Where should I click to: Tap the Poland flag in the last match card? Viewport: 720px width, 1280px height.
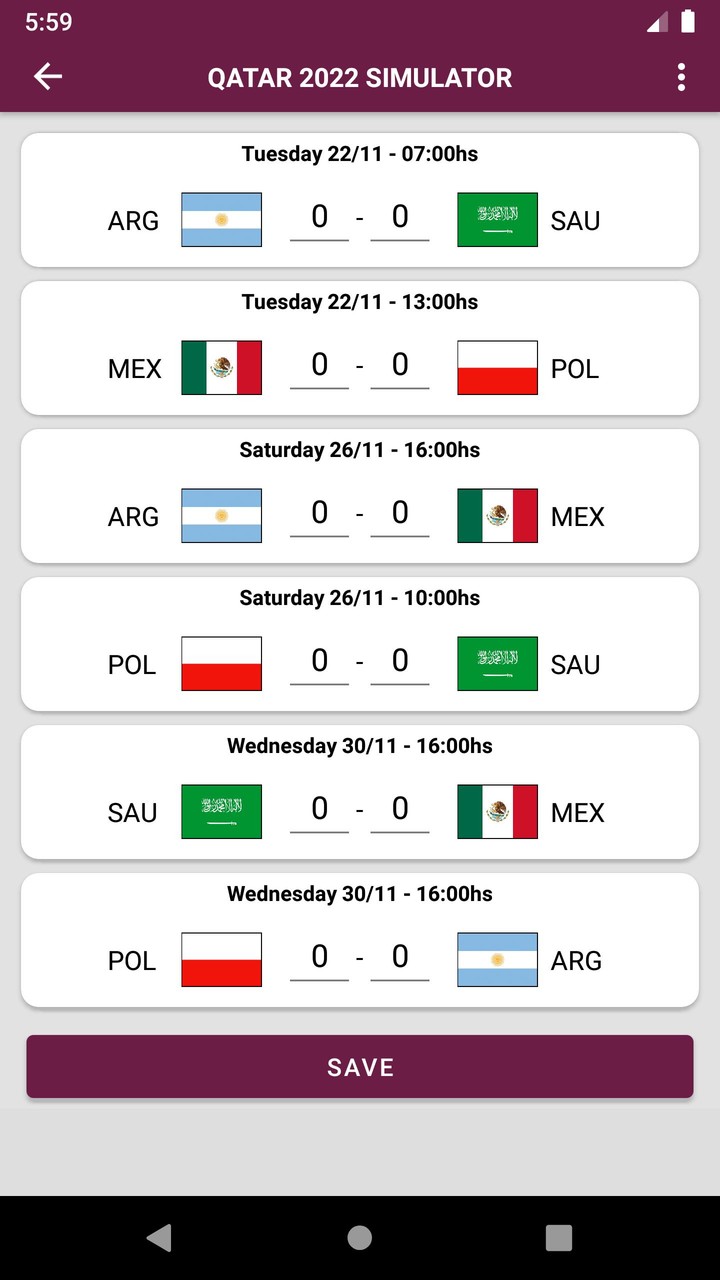[x=221, y=959]
